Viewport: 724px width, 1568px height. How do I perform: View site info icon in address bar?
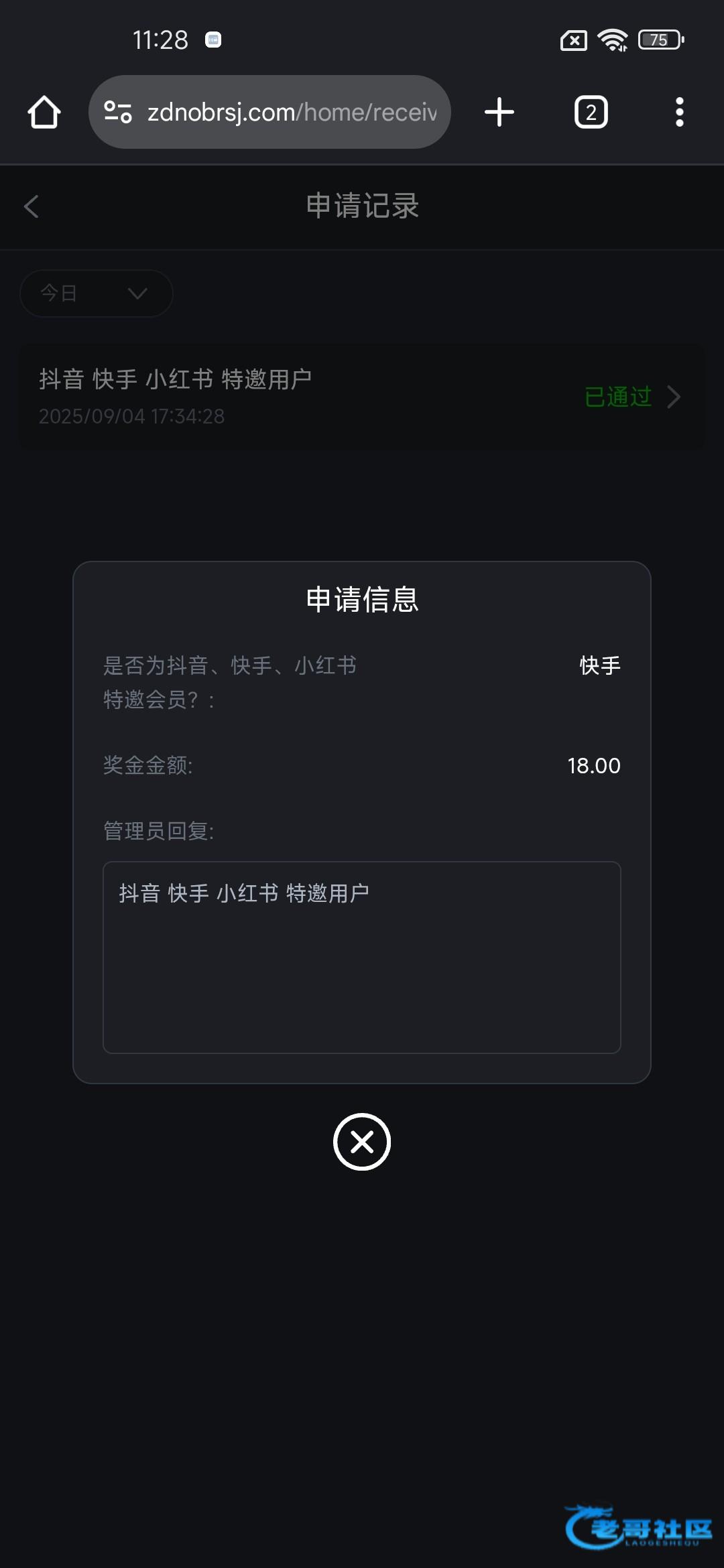(x=118, y=112)
